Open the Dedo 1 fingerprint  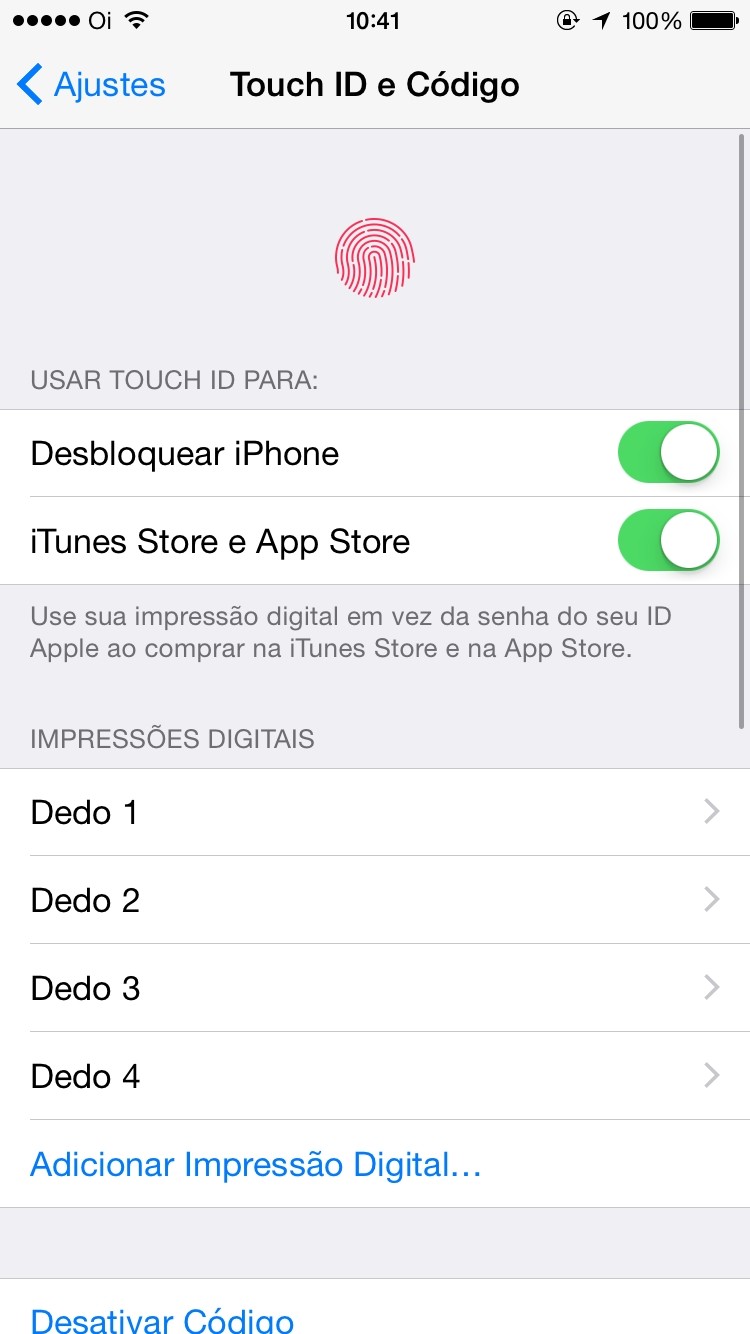coord(375,812)
